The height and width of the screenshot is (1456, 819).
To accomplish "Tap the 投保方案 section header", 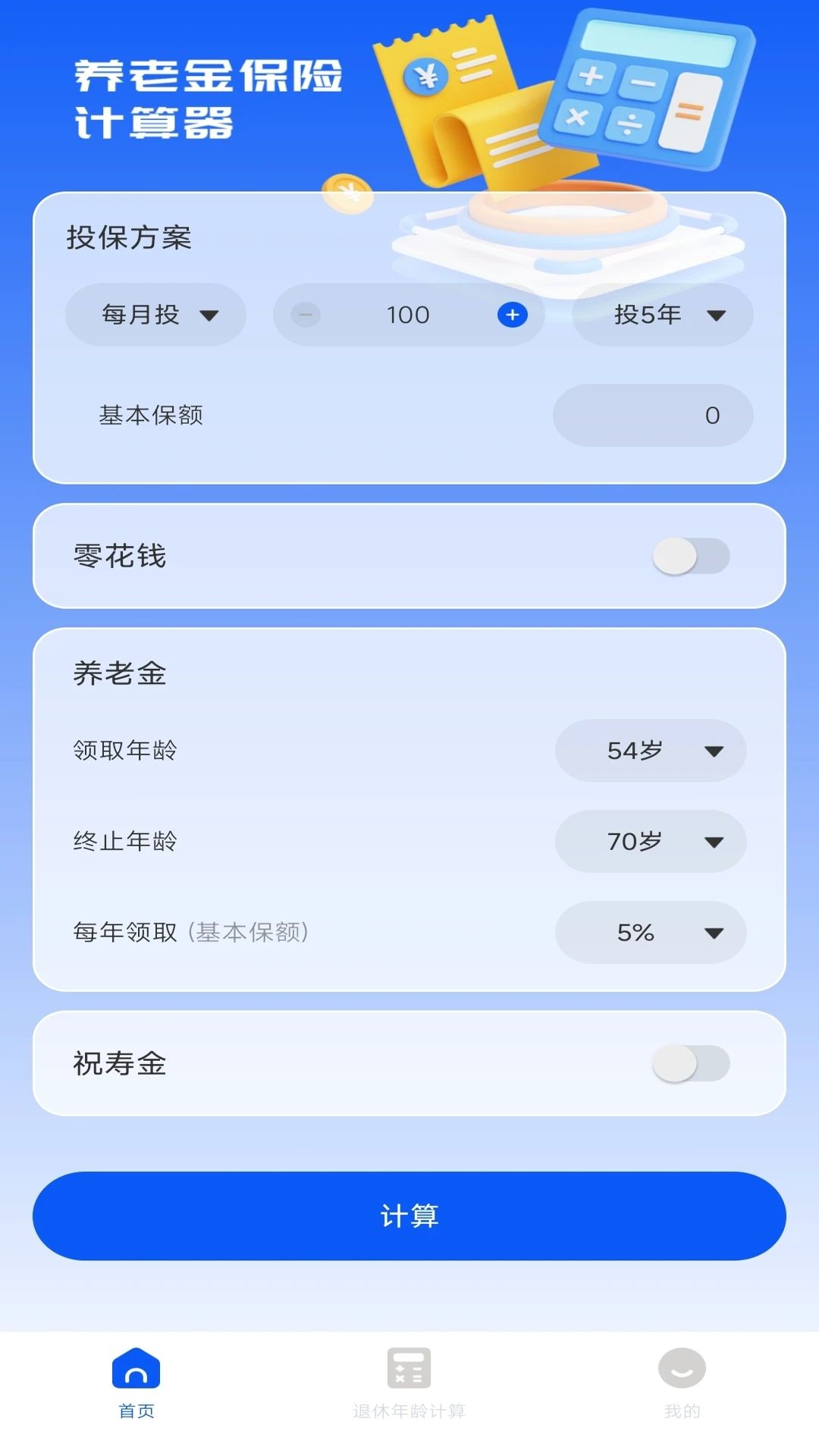I will pos(130,237).
